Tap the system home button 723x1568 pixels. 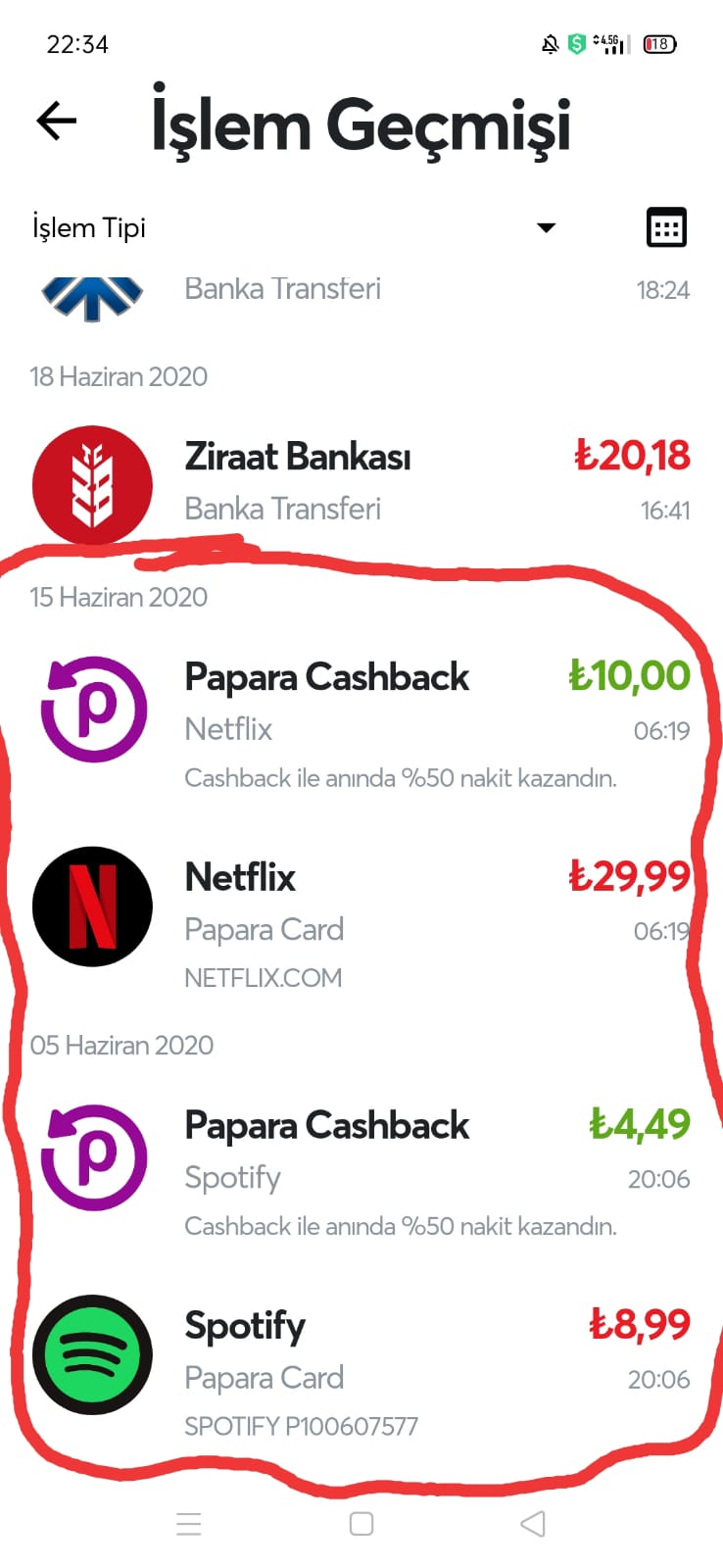click(x=361, y=1524)
